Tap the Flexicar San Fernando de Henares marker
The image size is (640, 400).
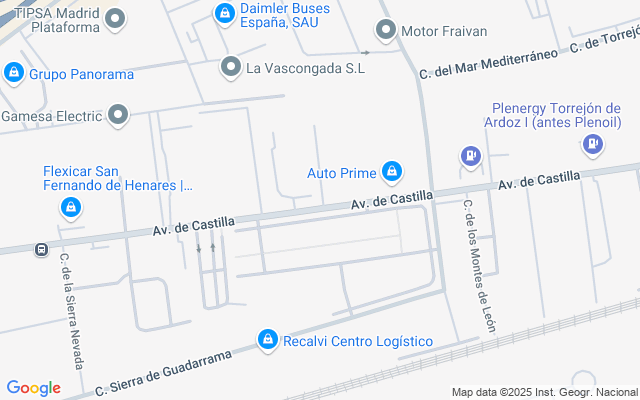pyautogui.click(x=70, y=208)
